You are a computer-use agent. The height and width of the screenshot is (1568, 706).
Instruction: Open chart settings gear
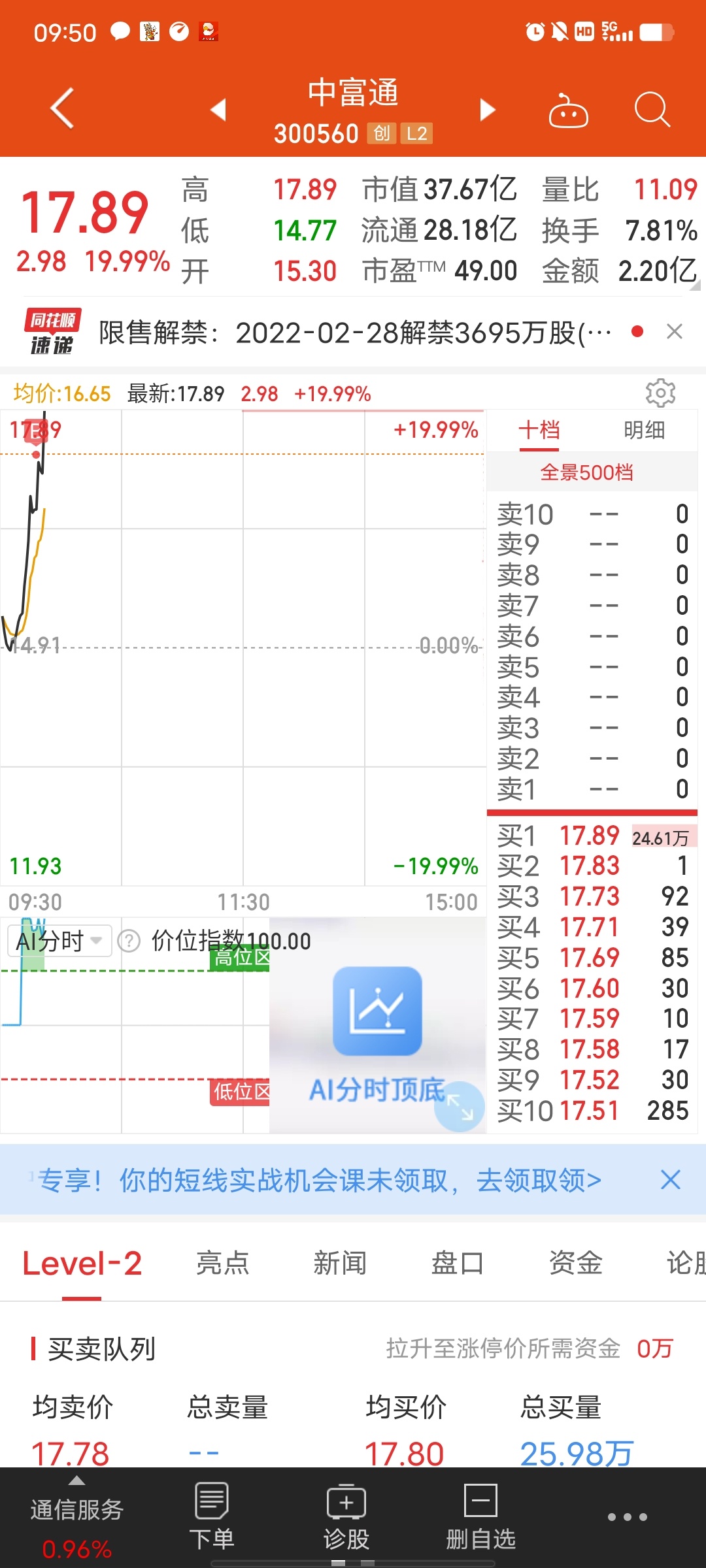[x=660, y=393]
